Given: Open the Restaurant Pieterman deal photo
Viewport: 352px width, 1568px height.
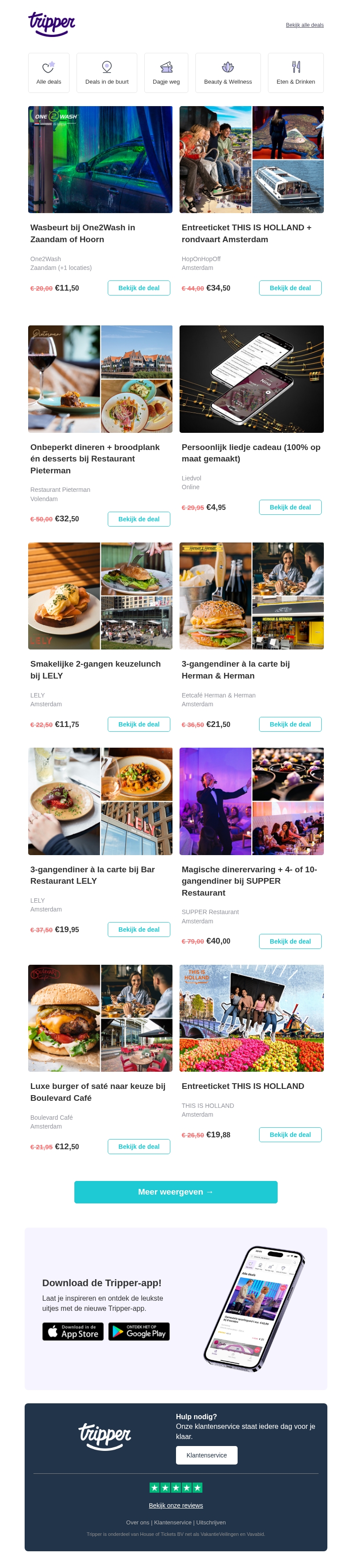Looking at the screenshot, I should (100, 379).
